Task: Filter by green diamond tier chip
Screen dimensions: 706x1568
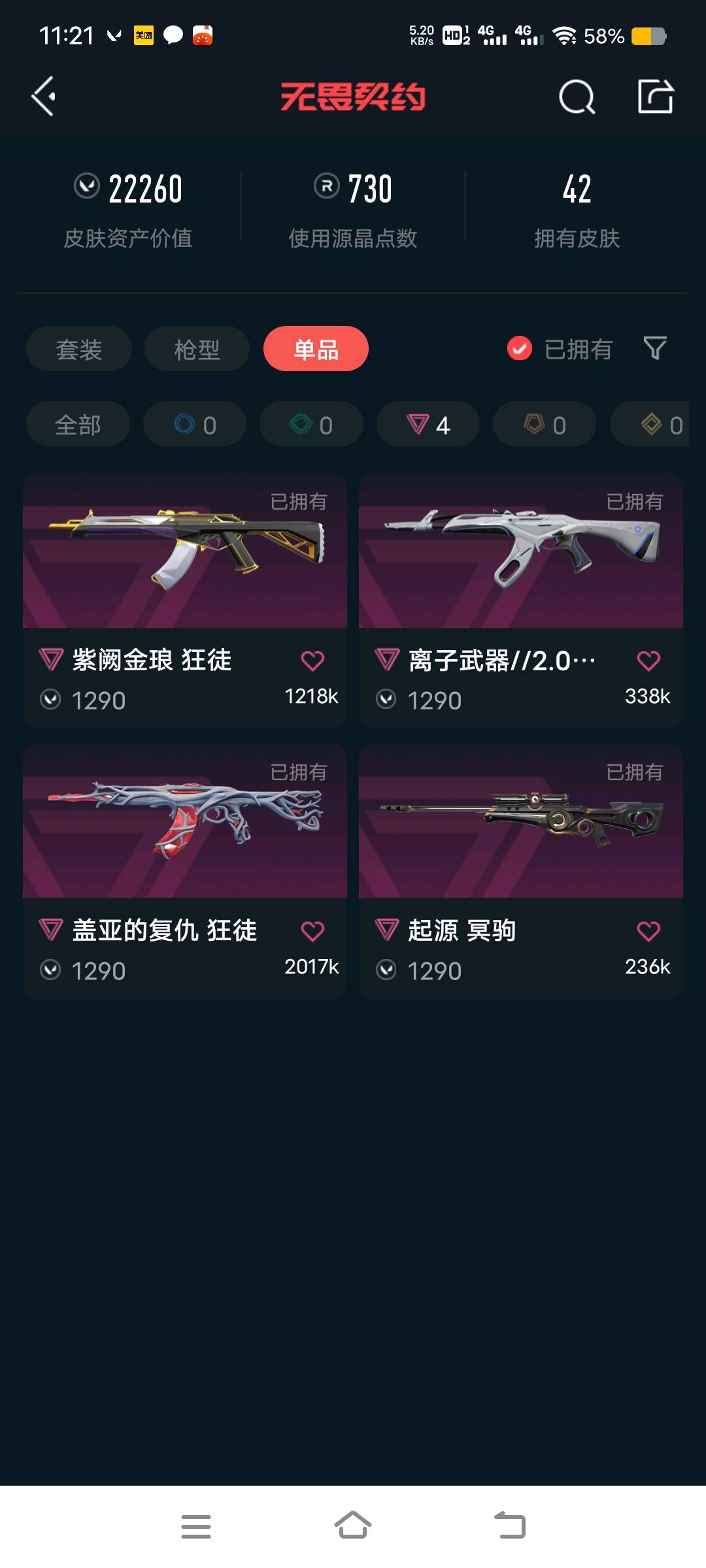Action: [x=311, y=425]
